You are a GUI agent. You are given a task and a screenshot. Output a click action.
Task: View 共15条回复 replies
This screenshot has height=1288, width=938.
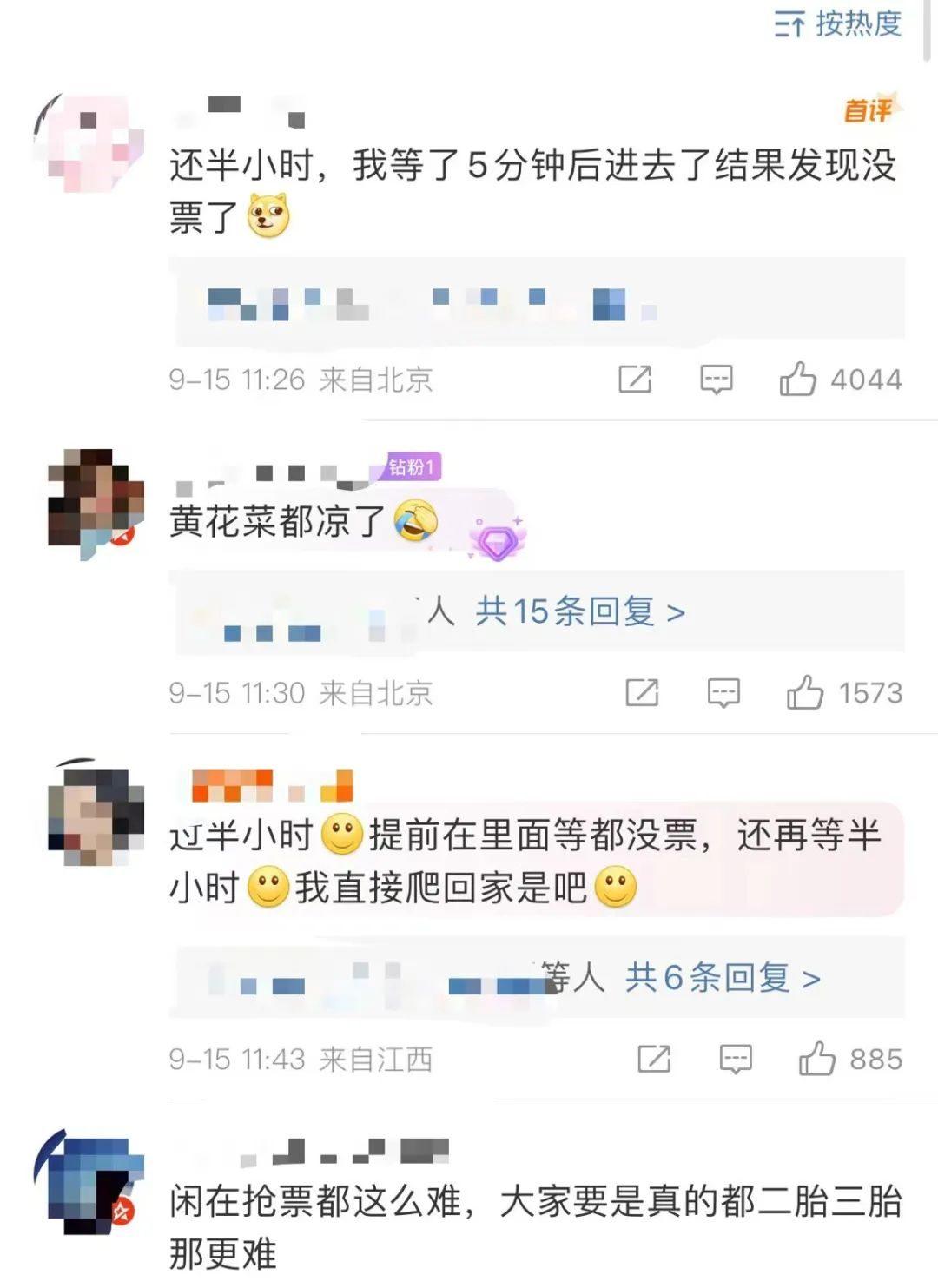579,612
